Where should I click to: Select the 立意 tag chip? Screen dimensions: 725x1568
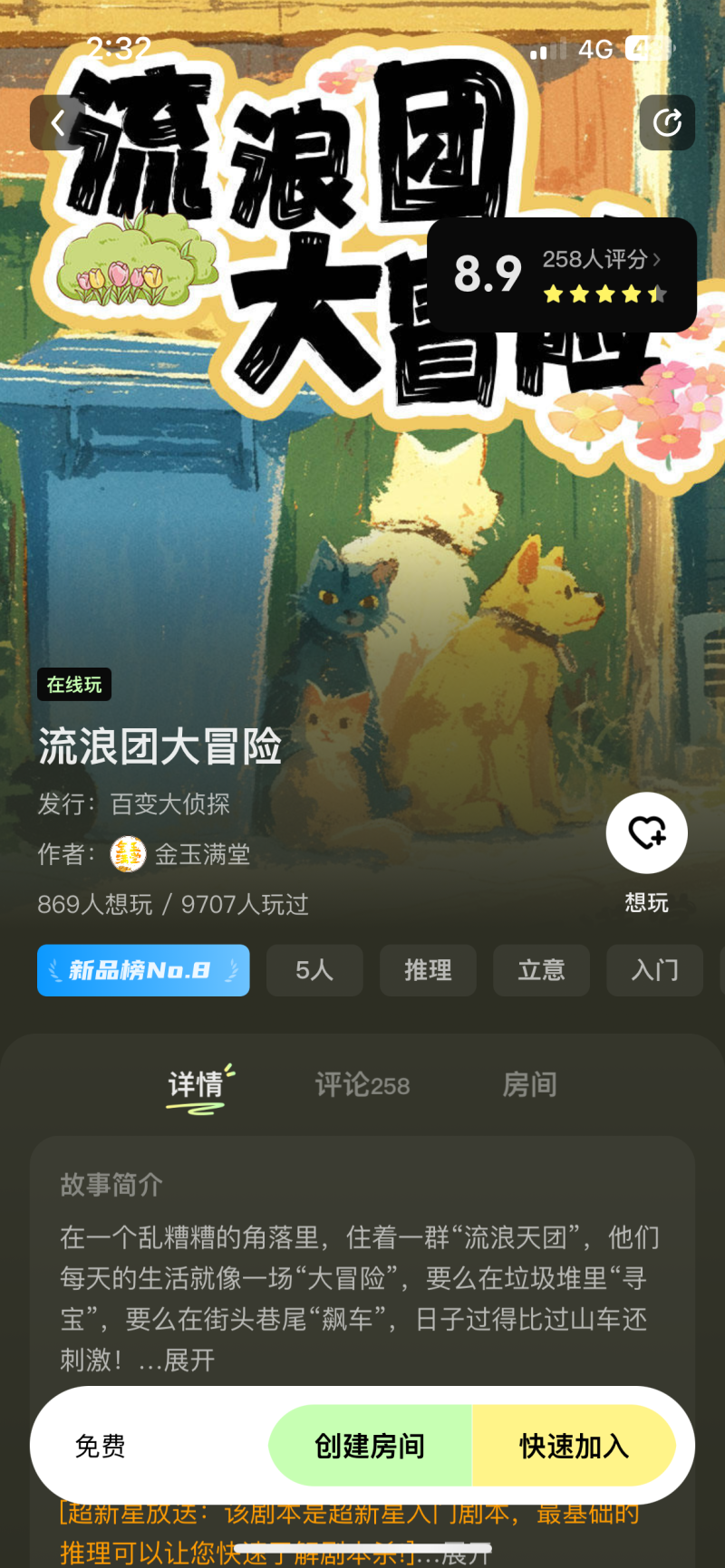pyautogui.click(x=541, y=970)
